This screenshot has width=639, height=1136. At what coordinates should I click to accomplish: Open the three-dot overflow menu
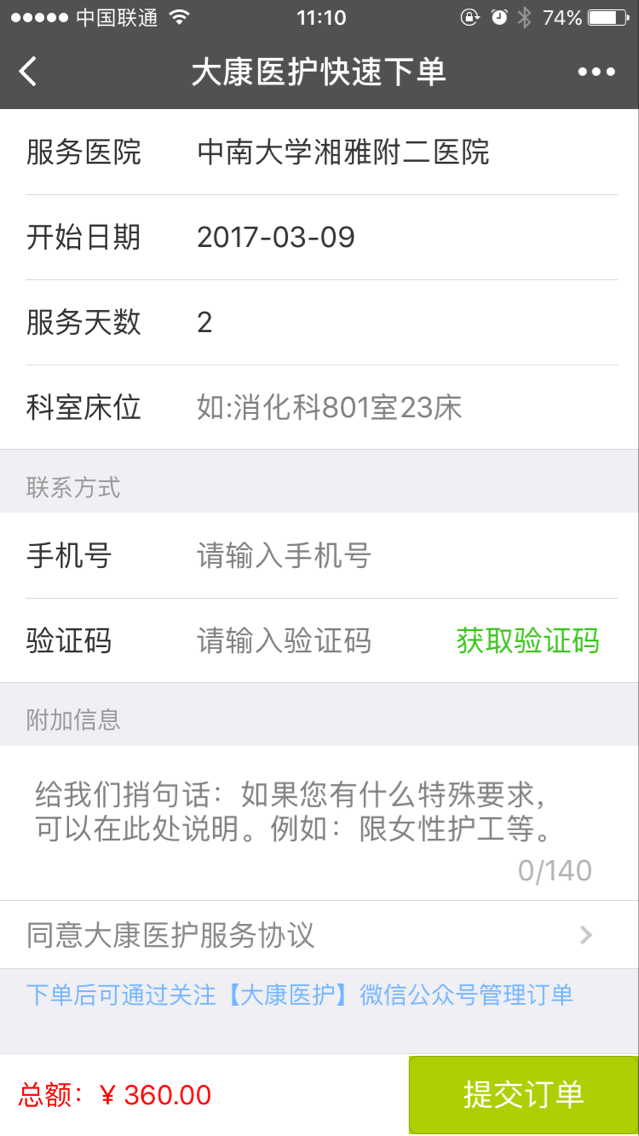coord(596,72)
